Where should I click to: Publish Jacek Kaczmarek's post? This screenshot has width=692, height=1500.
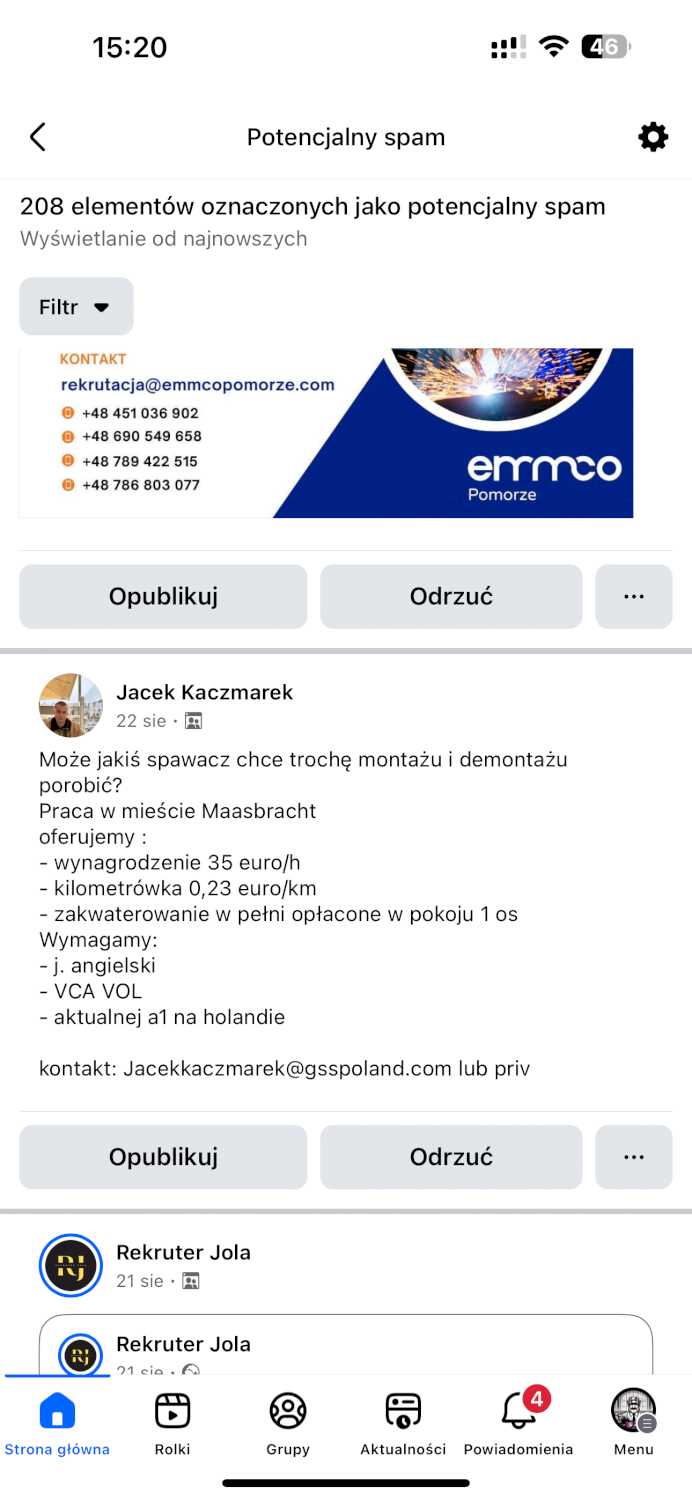tap(163, 1157)
